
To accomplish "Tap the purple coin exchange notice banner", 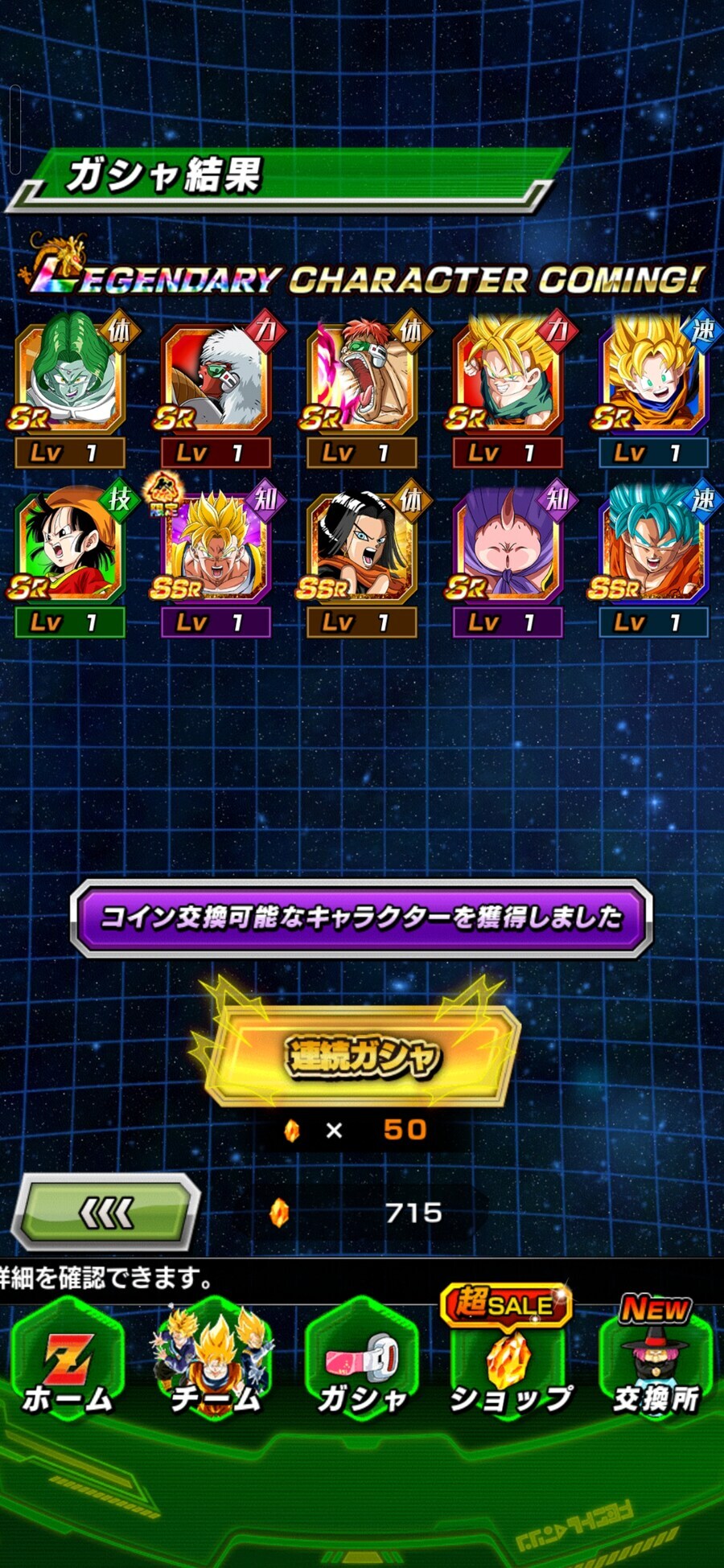I will click(361, 917).
